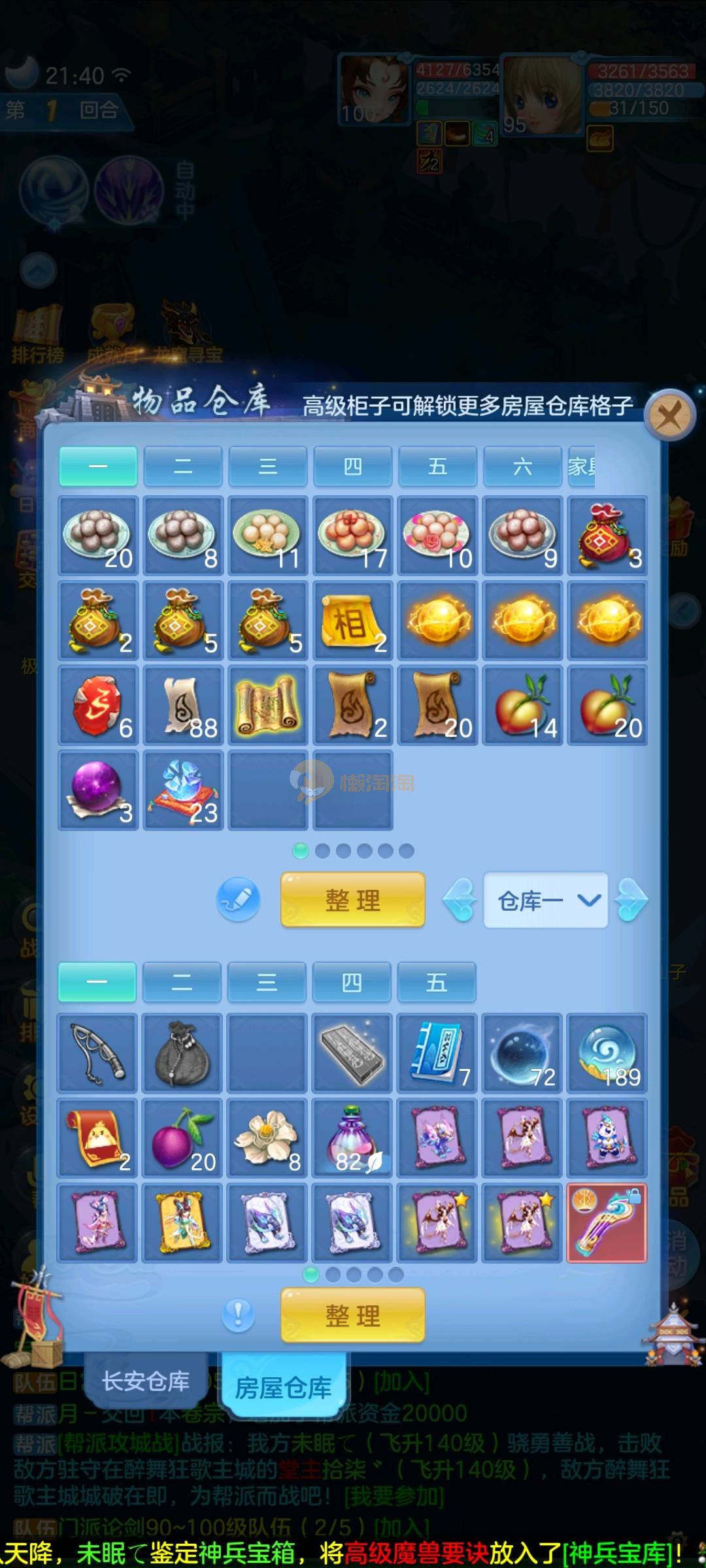Select the purple plum item with count 20
This screenshot has height=1568, width=706.
coord(183,1137)
